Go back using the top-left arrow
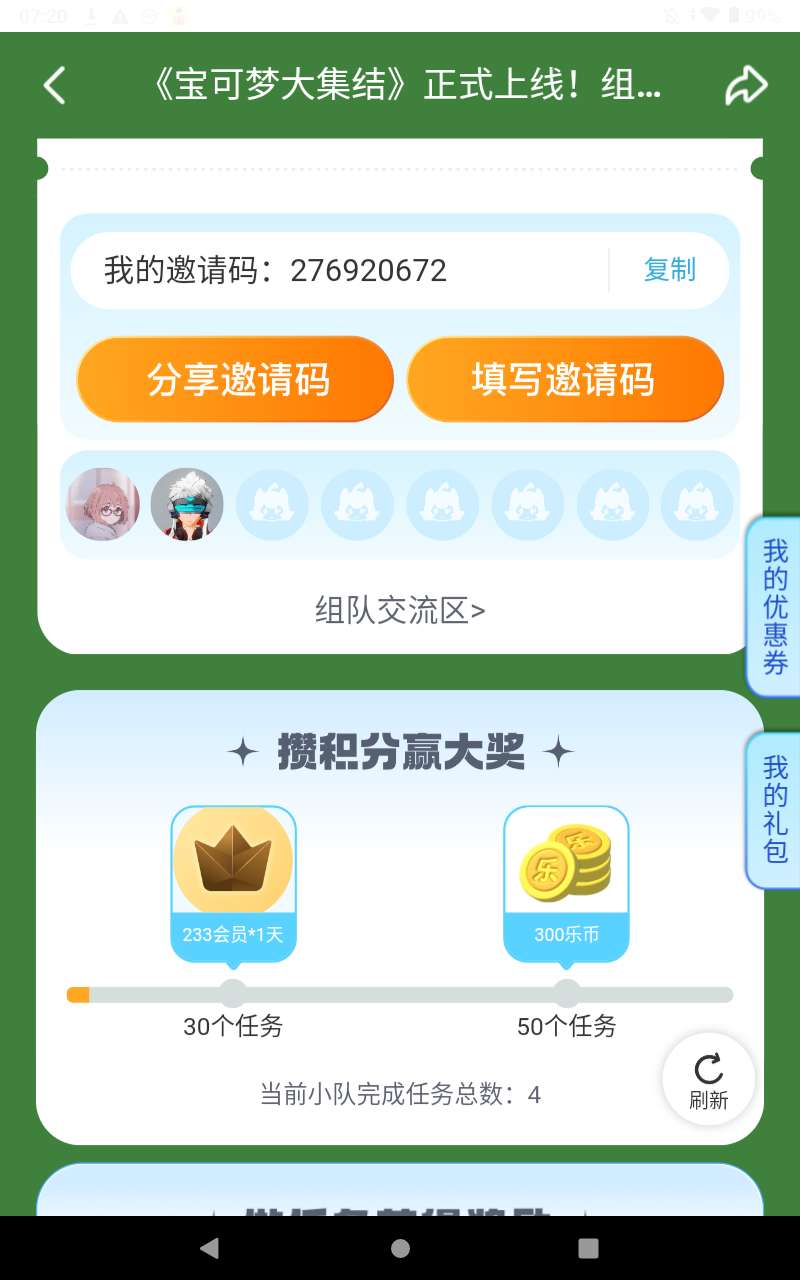 pyautogui.click(x=55, y=86)
